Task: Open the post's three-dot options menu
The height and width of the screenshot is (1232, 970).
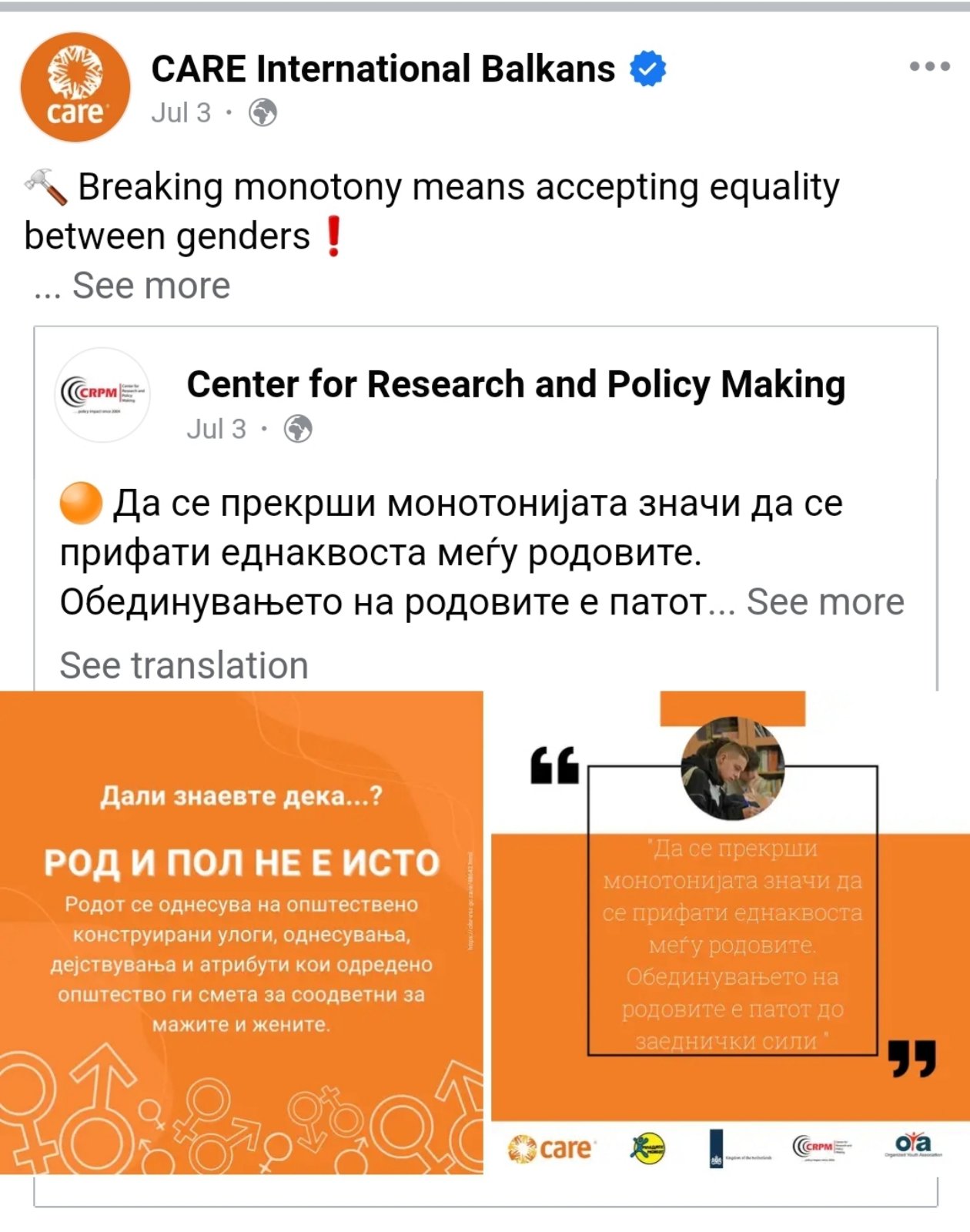Action: click(x=929, y=67)
